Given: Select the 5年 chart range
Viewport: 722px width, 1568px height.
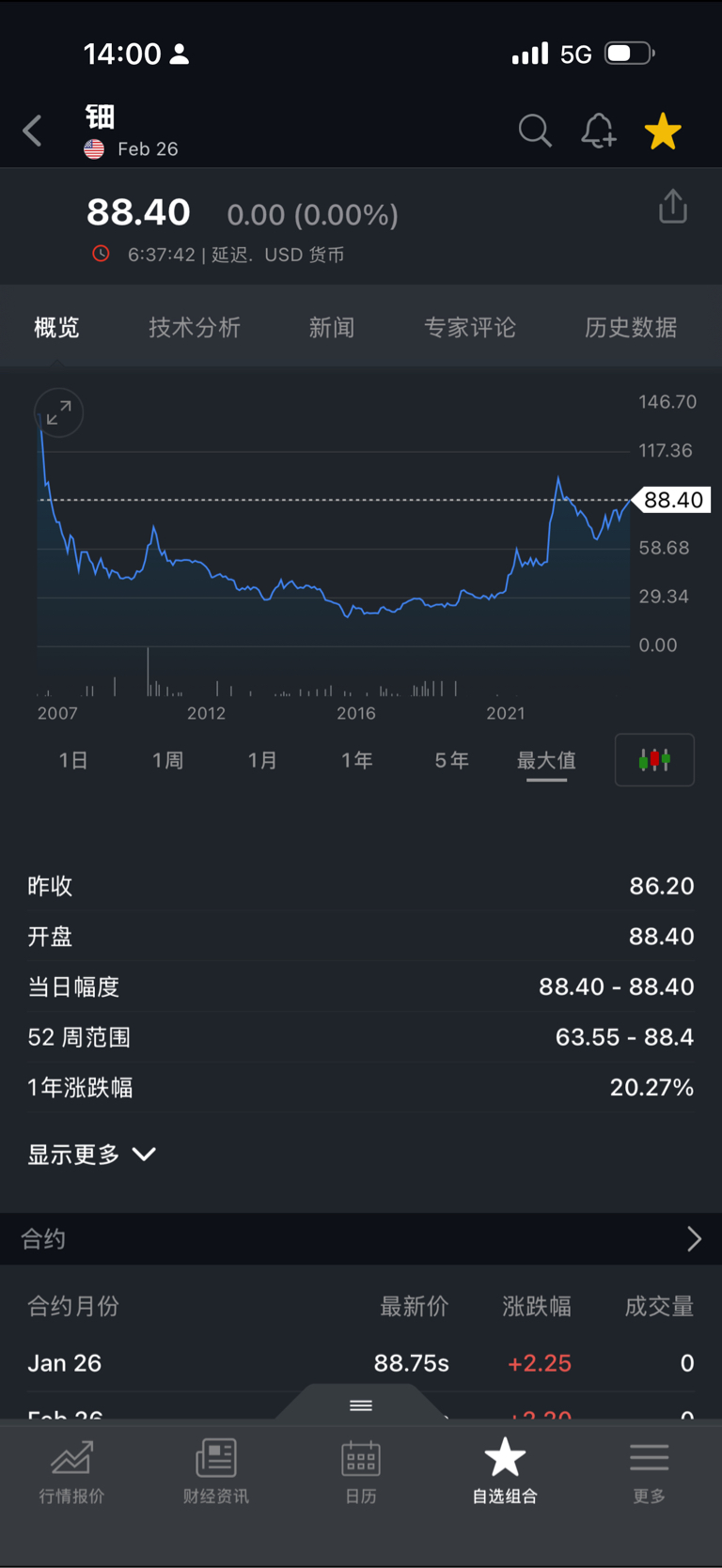Looking at the screenshot, I should 452,760.
